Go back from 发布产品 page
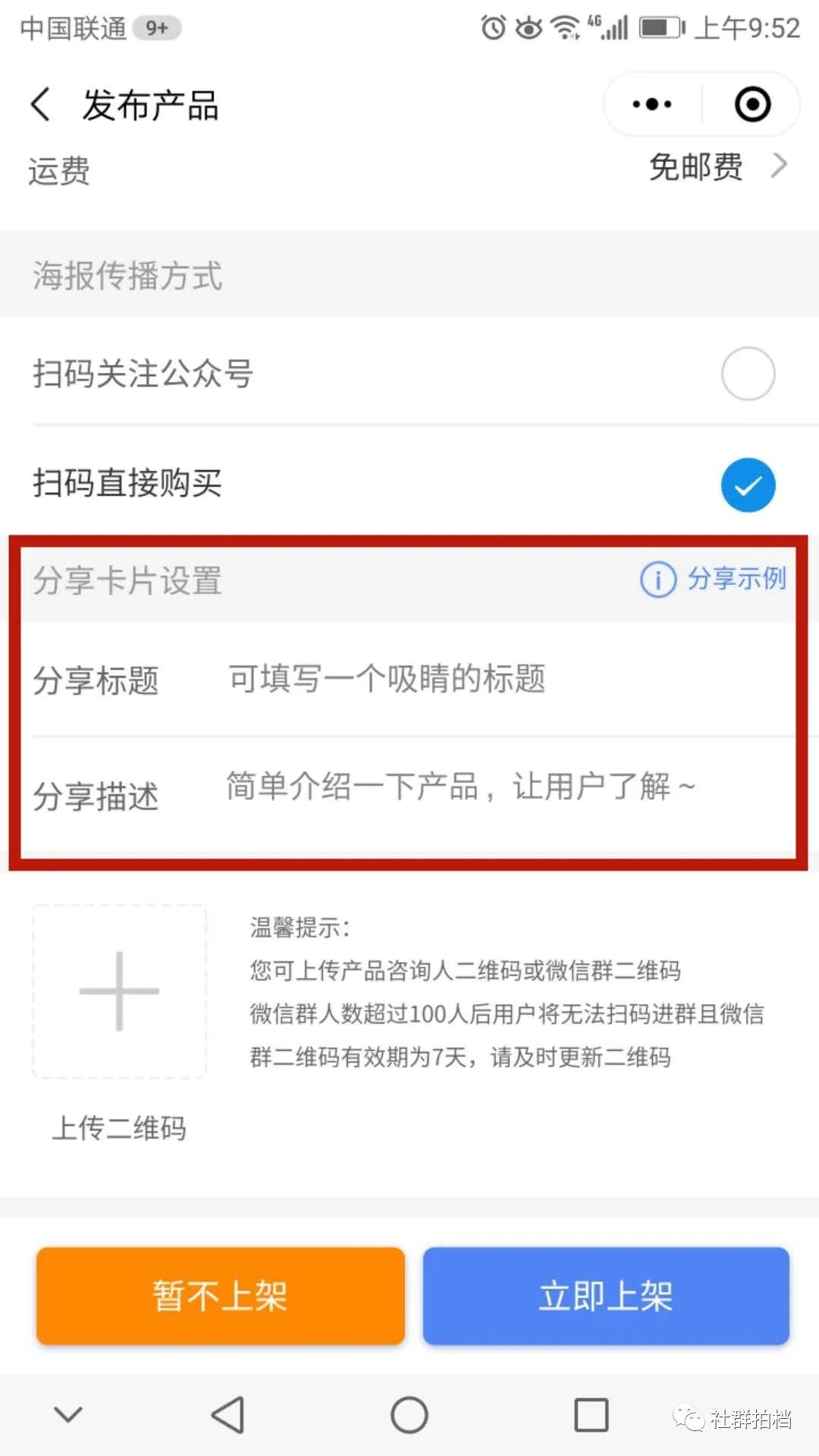 (41, 105)
